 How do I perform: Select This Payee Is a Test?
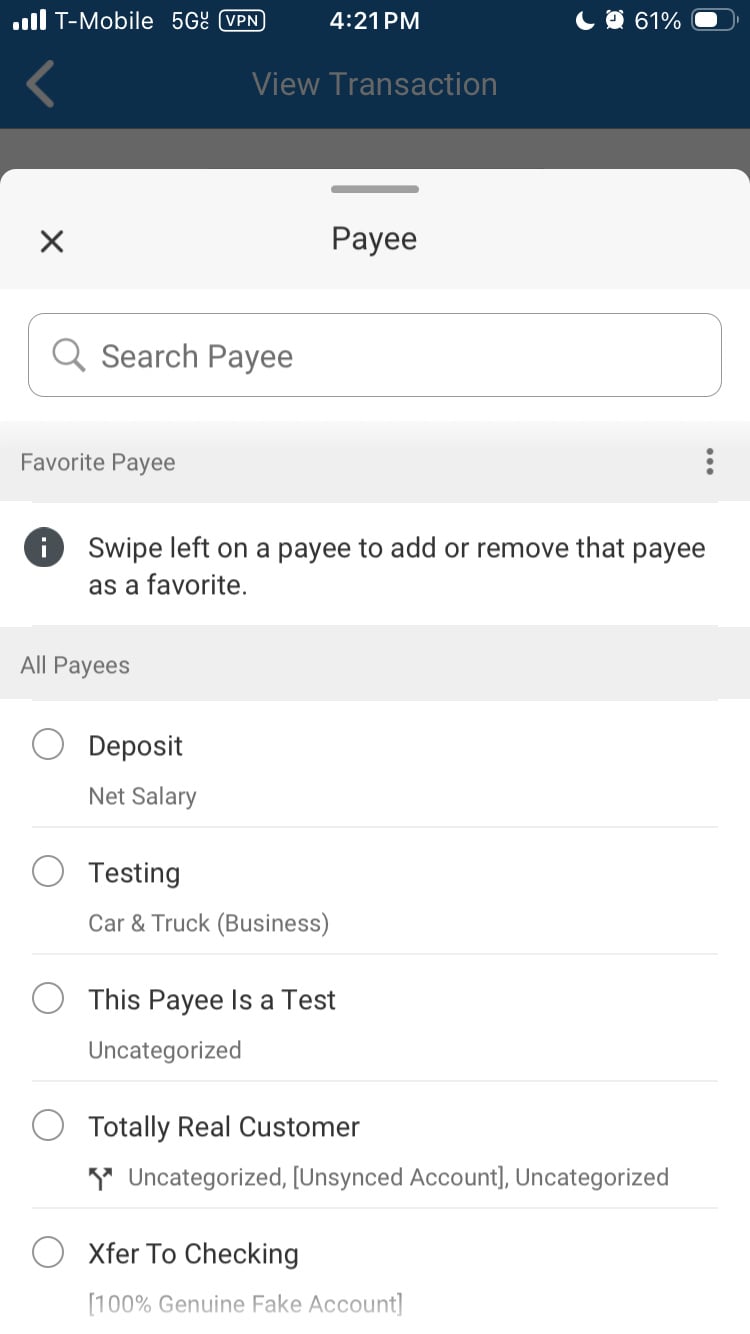point(48,999)
